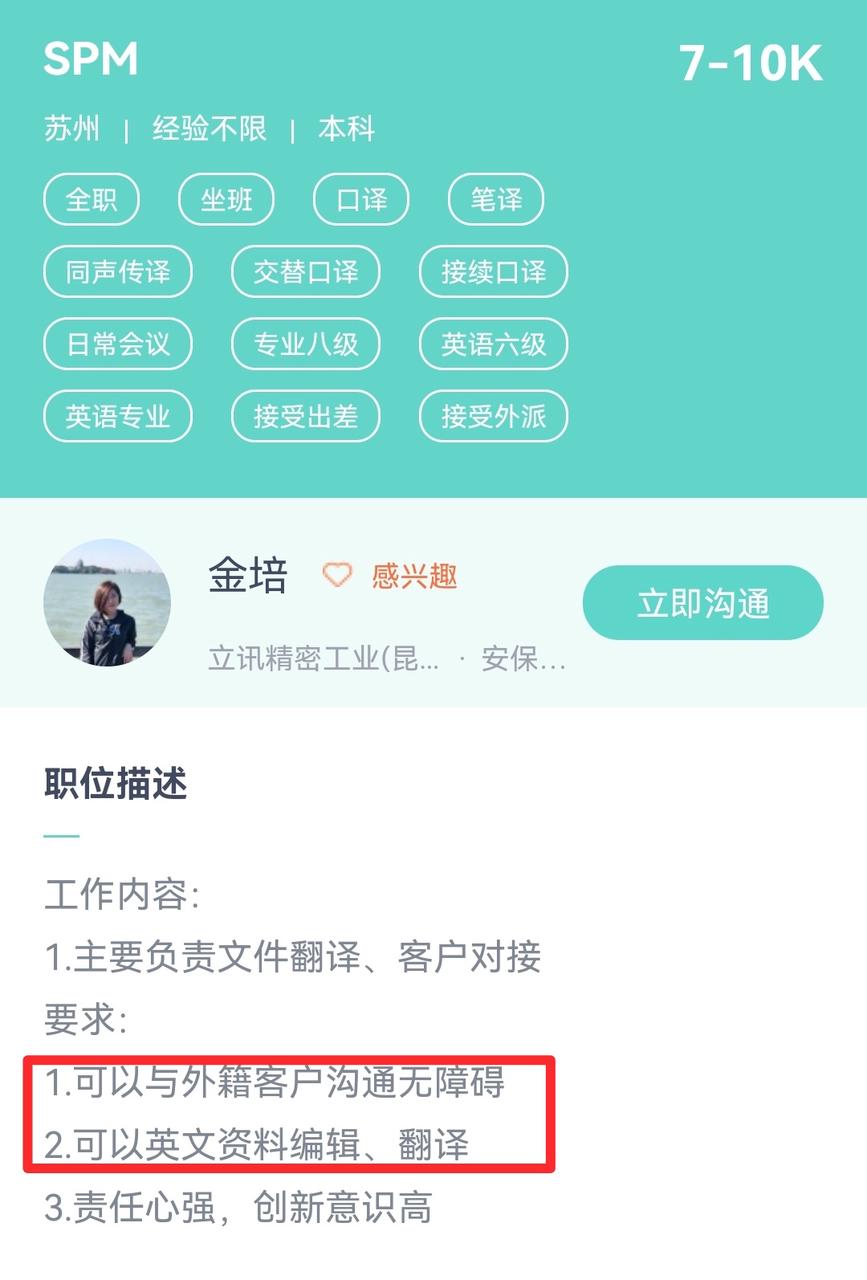This screenshot has width=867, height=1280.
Task: Tap the 立即沟通 button
Action: 702,603
